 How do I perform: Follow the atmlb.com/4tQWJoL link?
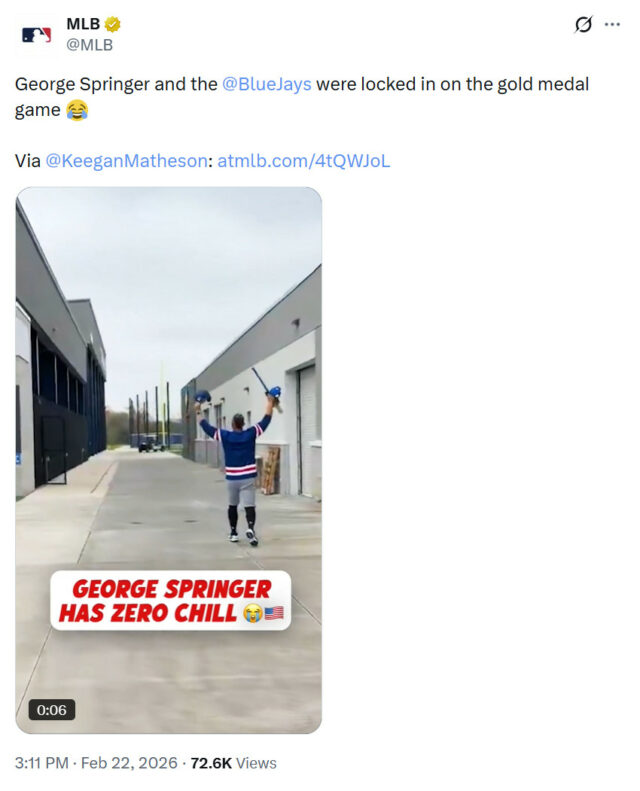(x=304, y=160)
